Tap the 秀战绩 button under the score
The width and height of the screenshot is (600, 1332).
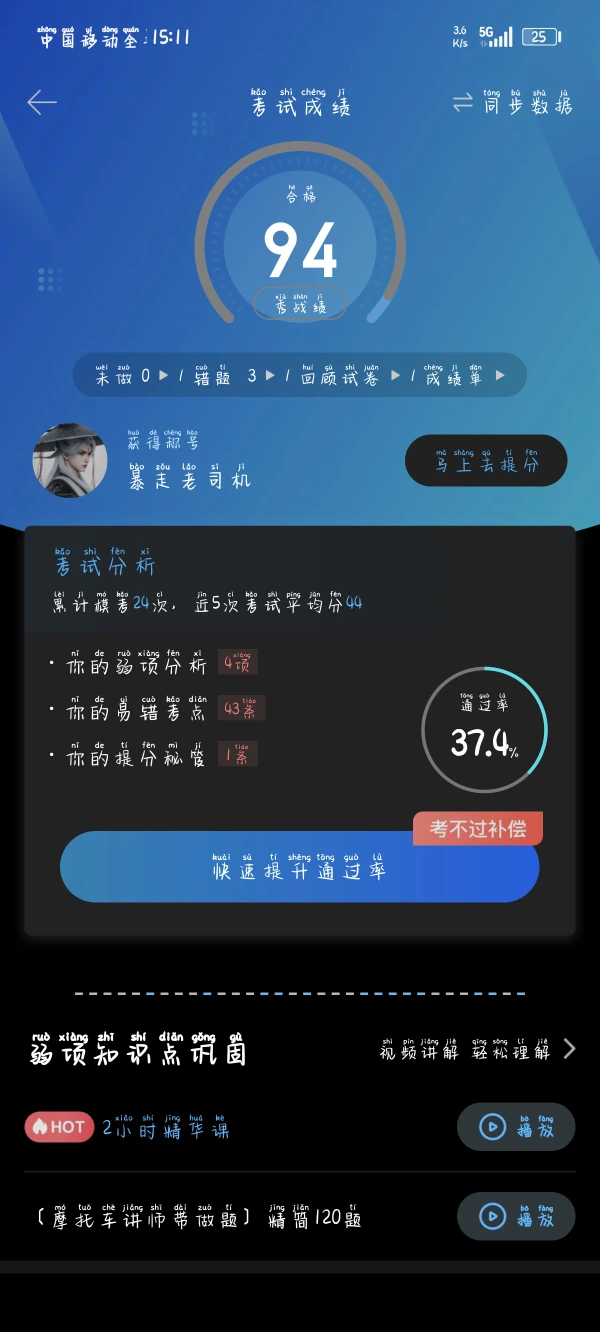pos(300,304)
